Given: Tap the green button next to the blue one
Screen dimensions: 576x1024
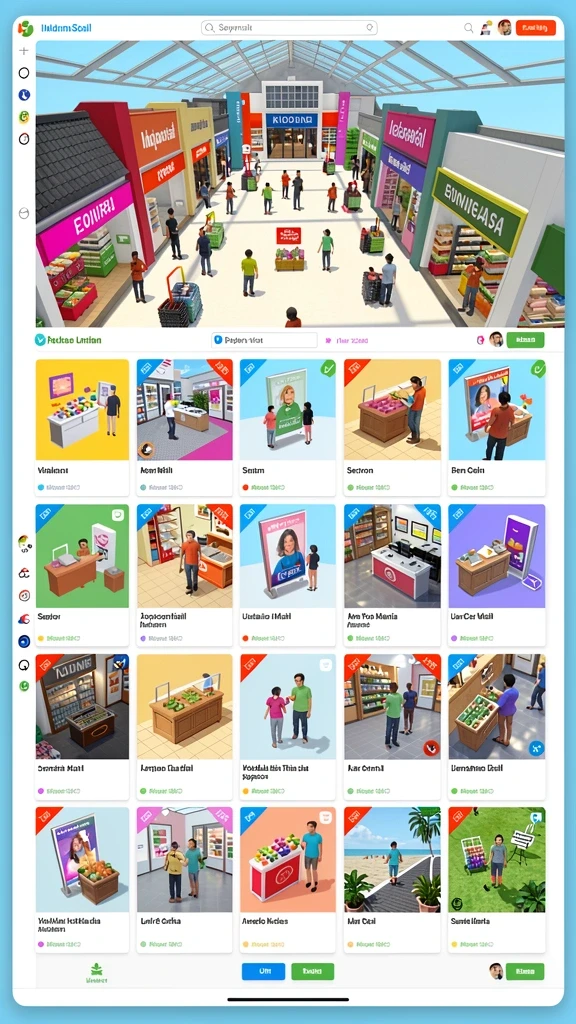Looking at the screenshot, I should click(312, 971).
